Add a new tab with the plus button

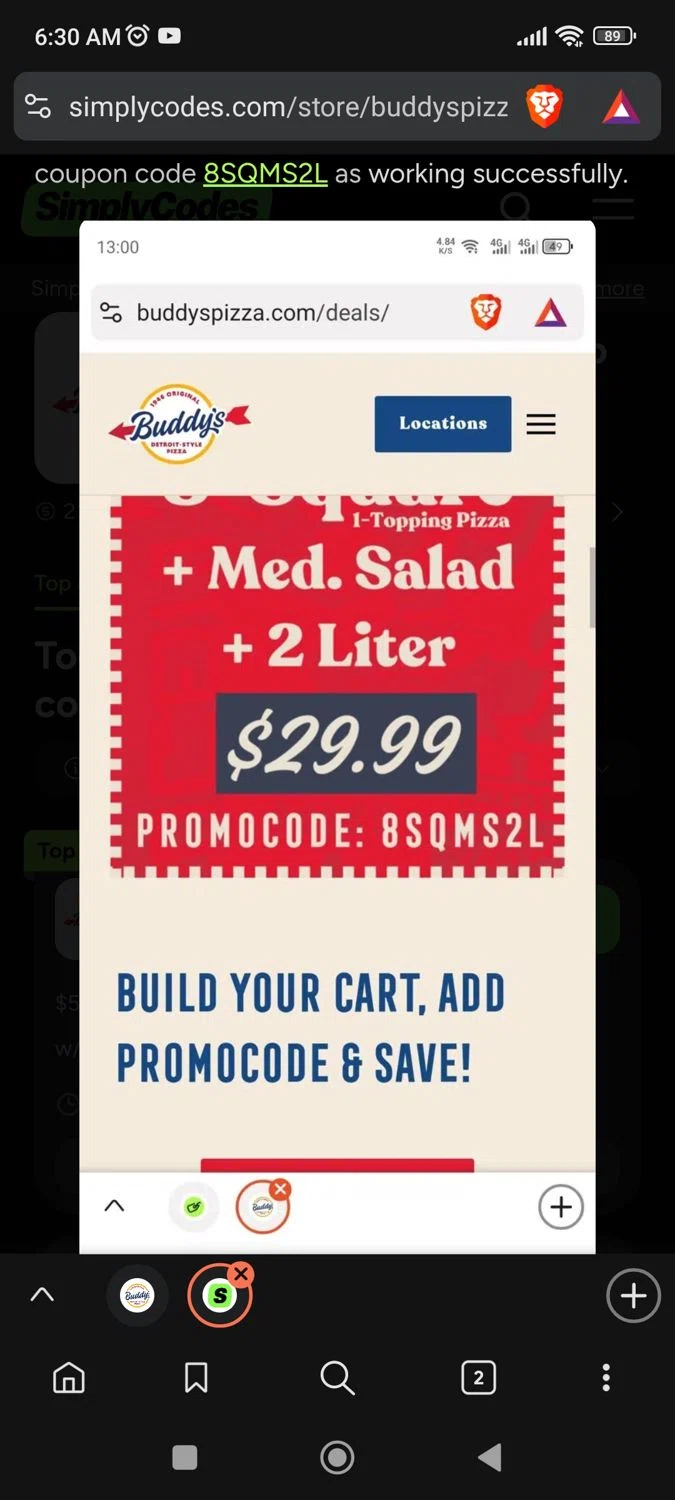(x=632, y=1296)
